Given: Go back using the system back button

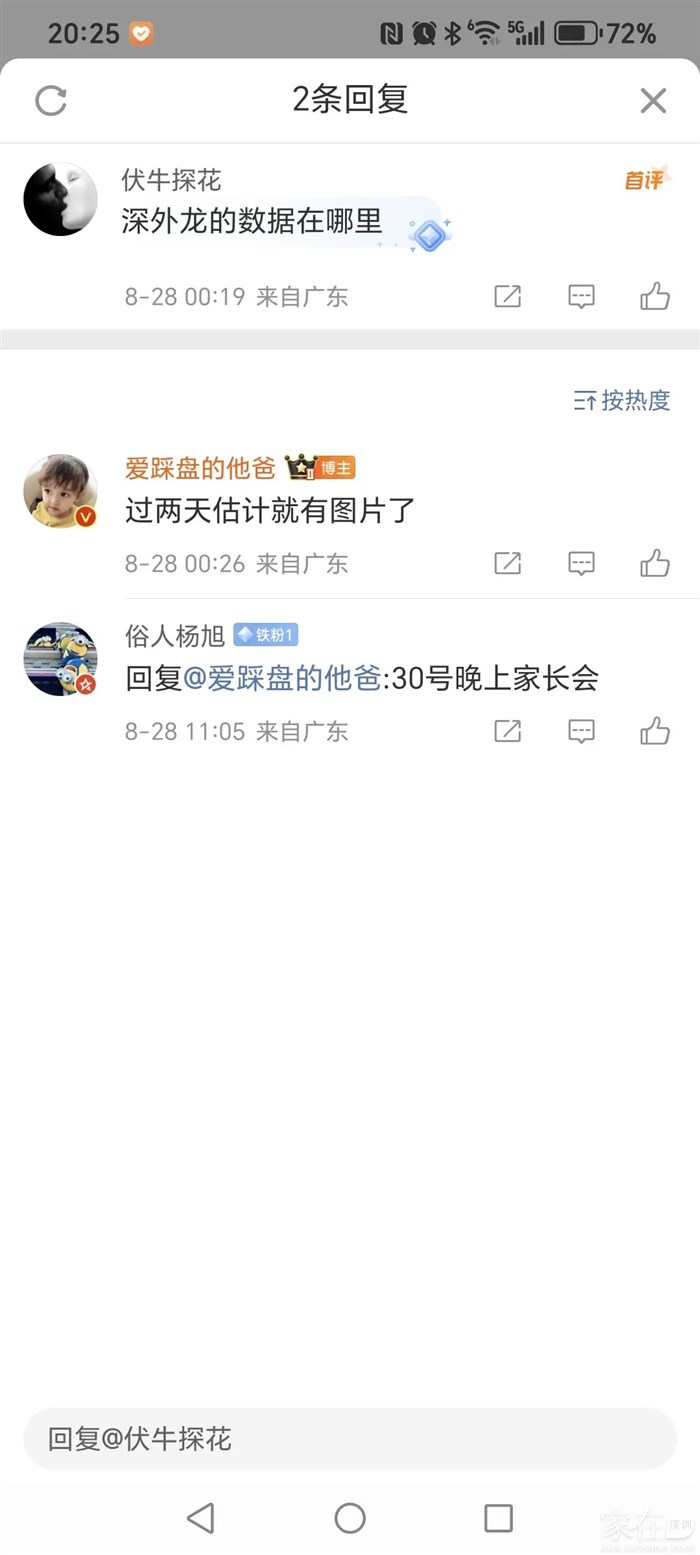Looking at the screenshot, I should click(201, 1518).
